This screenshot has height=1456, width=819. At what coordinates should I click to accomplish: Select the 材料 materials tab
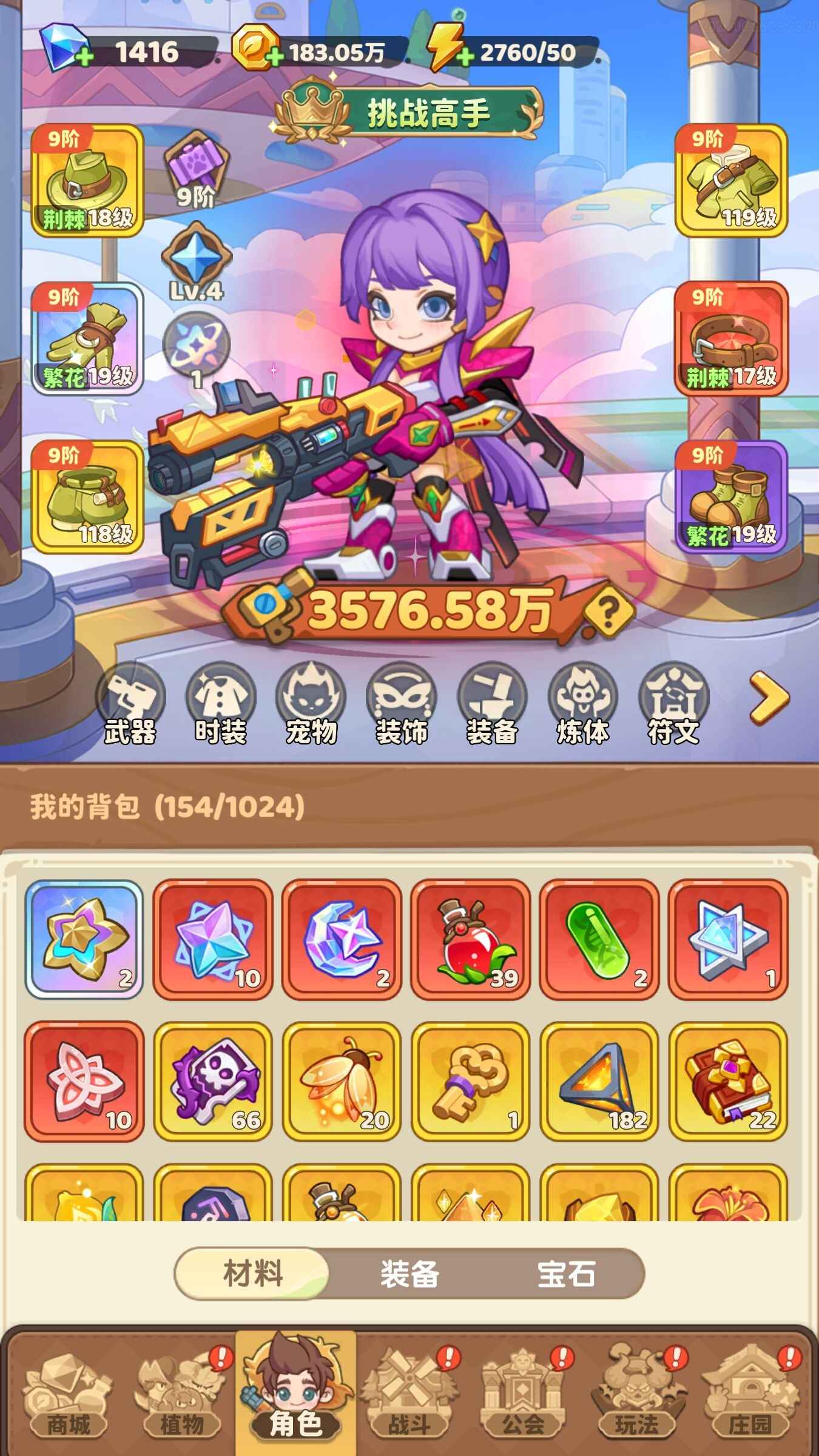coord(253,1273)
